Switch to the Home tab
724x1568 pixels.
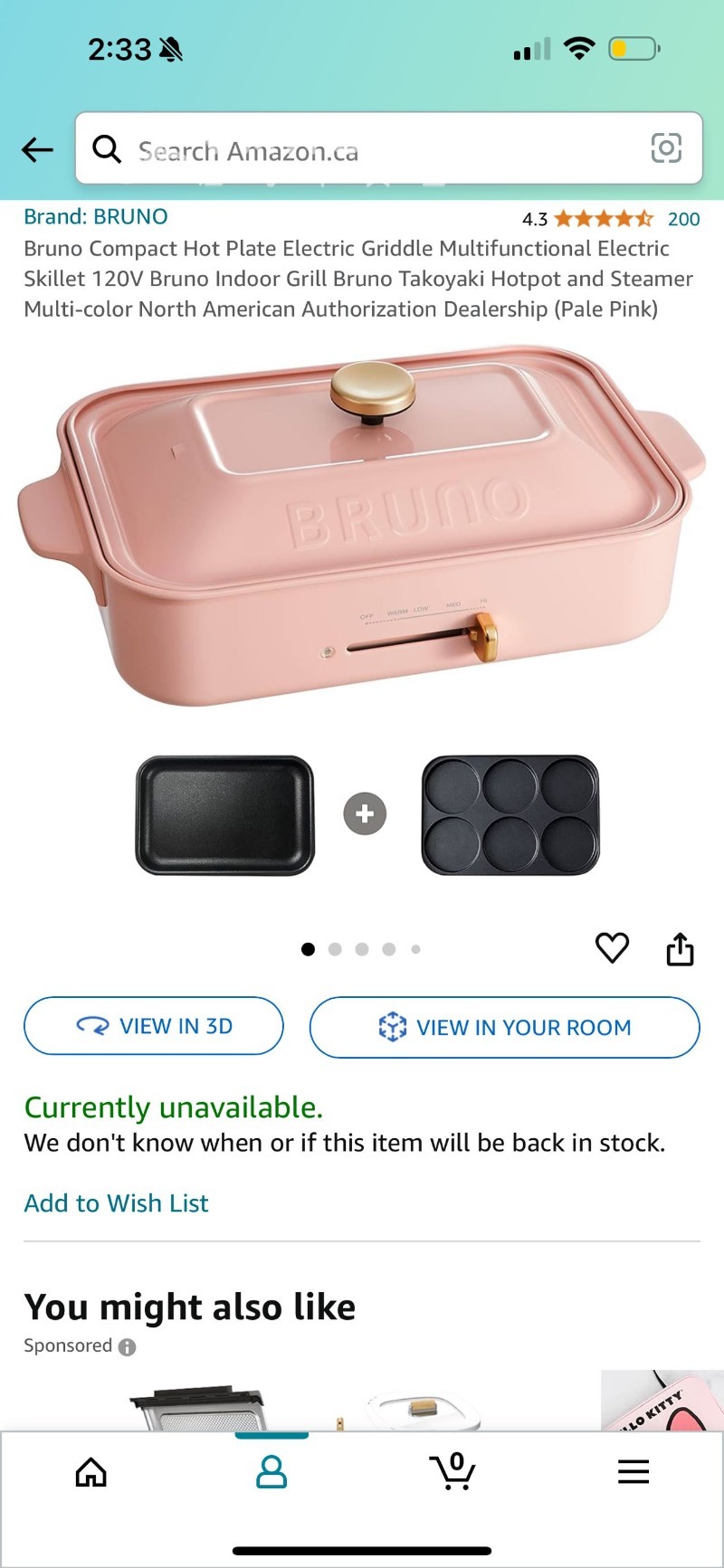pos(90,1472)
